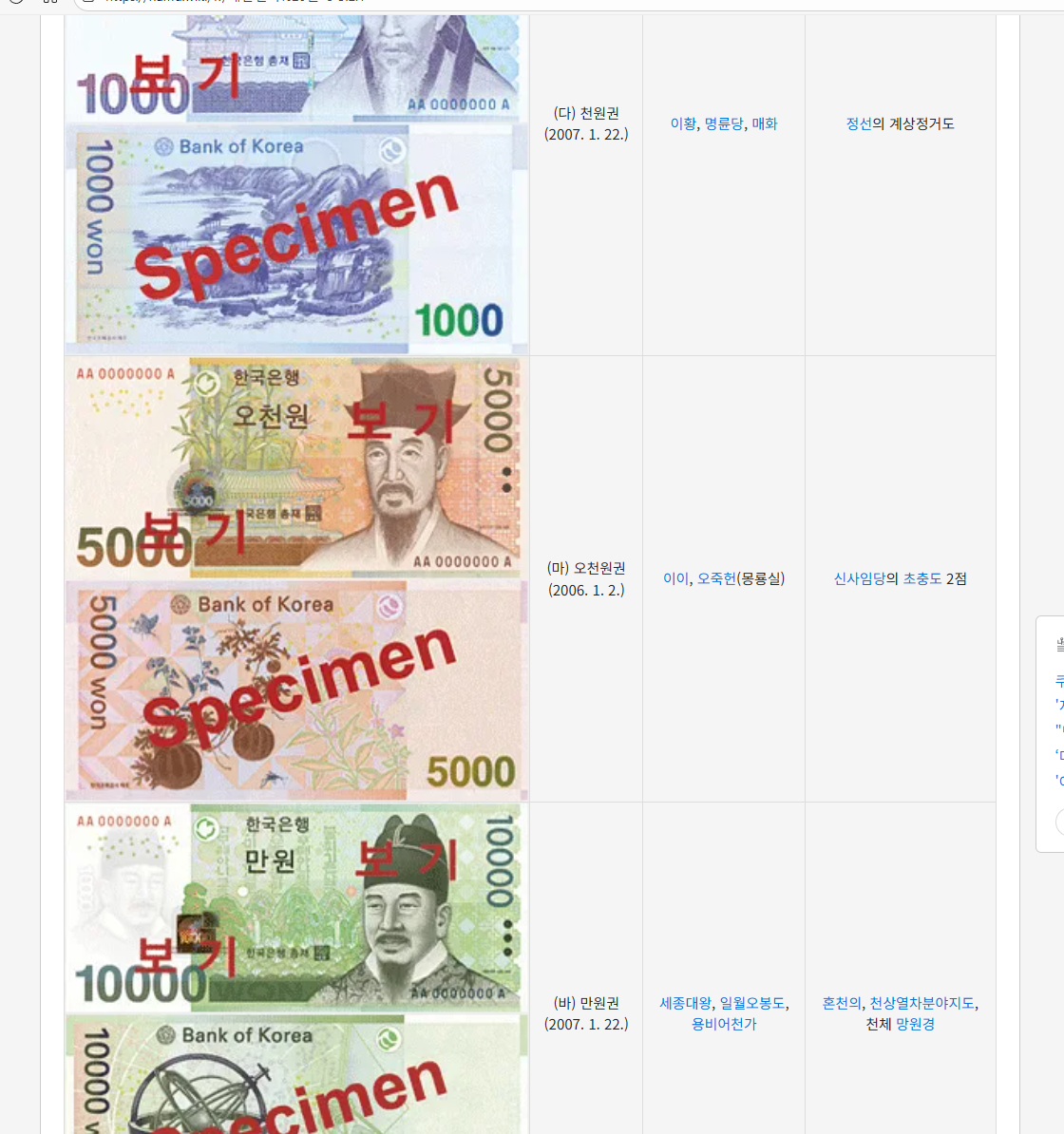
Task: Open the 5000 won back-side image
Action: pyautogui.click(x=296, y=691)
